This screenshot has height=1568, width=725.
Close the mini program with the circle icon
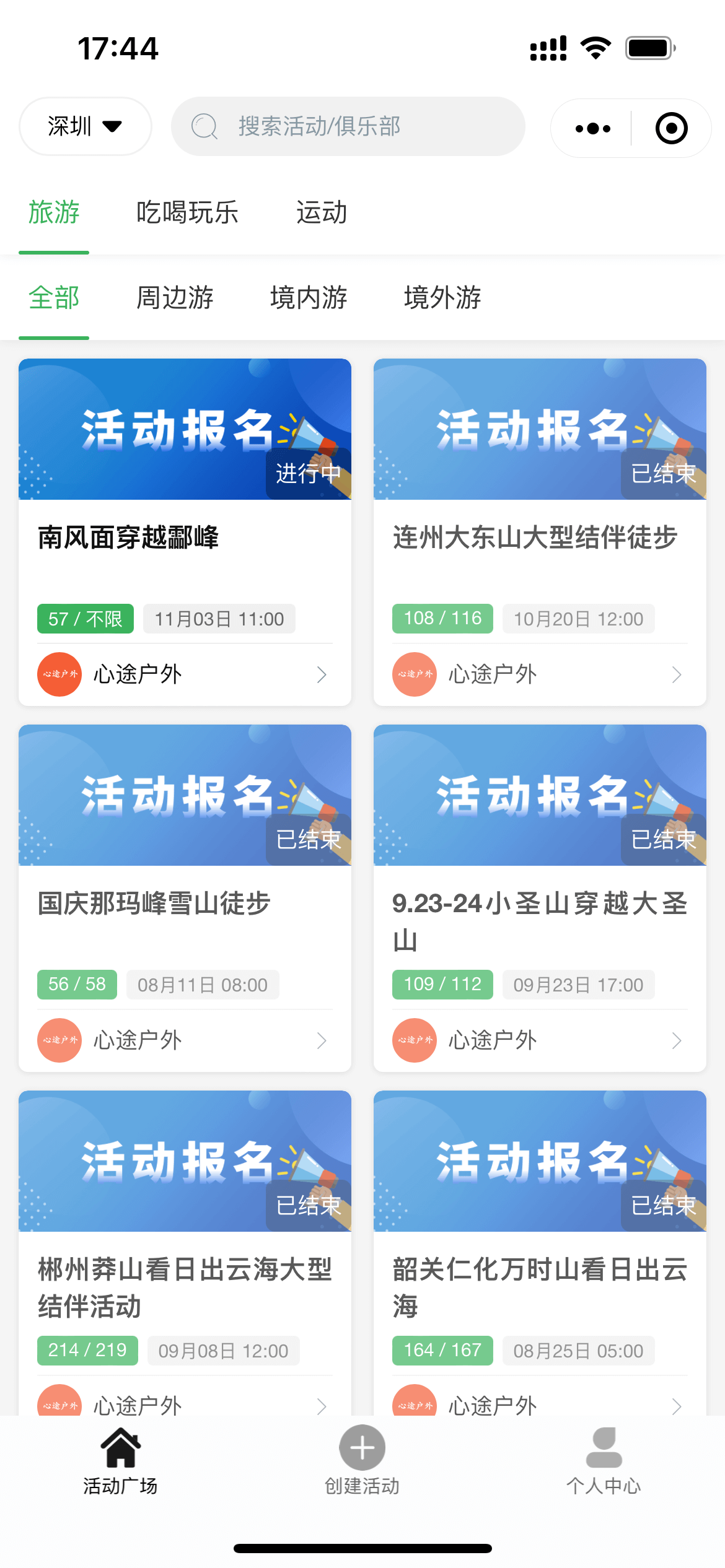(671, 129)
